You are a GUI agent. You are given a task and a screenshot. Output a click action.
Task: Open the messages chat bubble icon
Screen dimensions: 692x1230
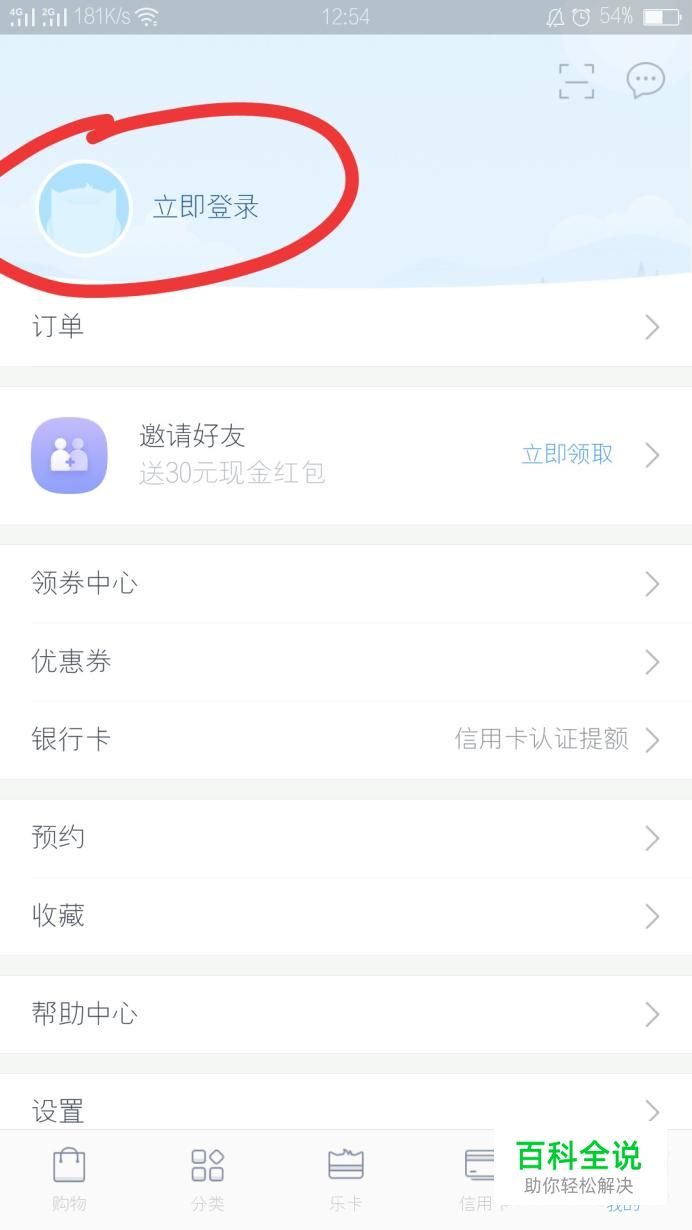coord(645,80)
